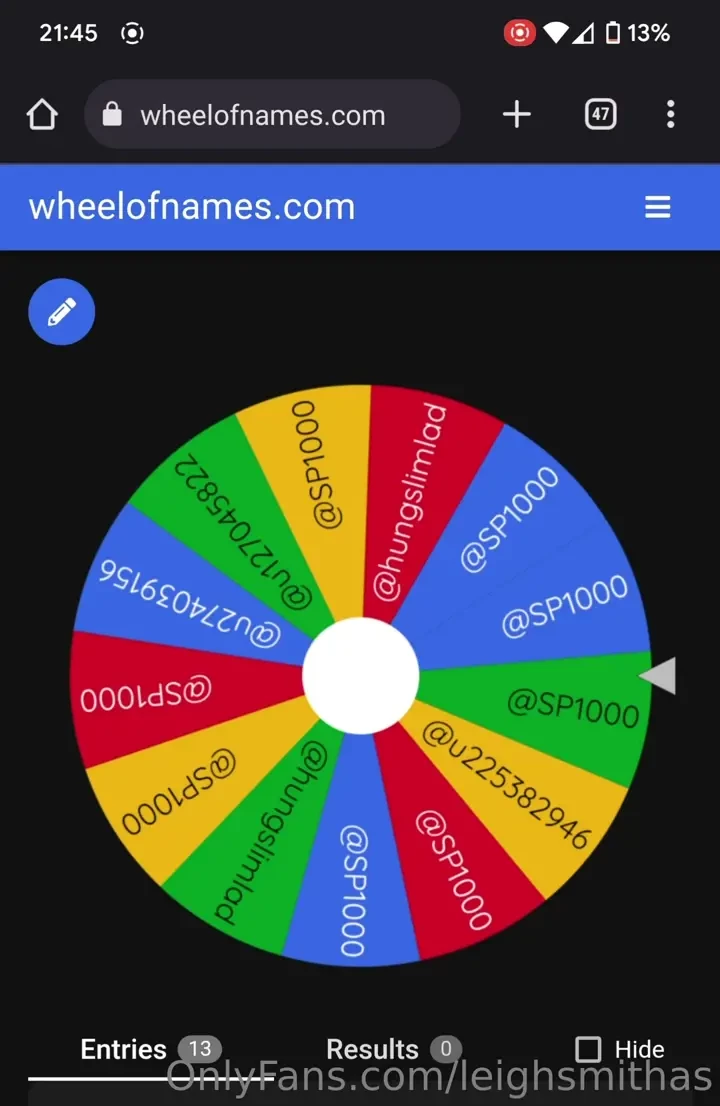Tap the screen cast icon in the status bar
Viewport: 720px width, 1106px height.
pyautogui.click(x=133, y=32)
